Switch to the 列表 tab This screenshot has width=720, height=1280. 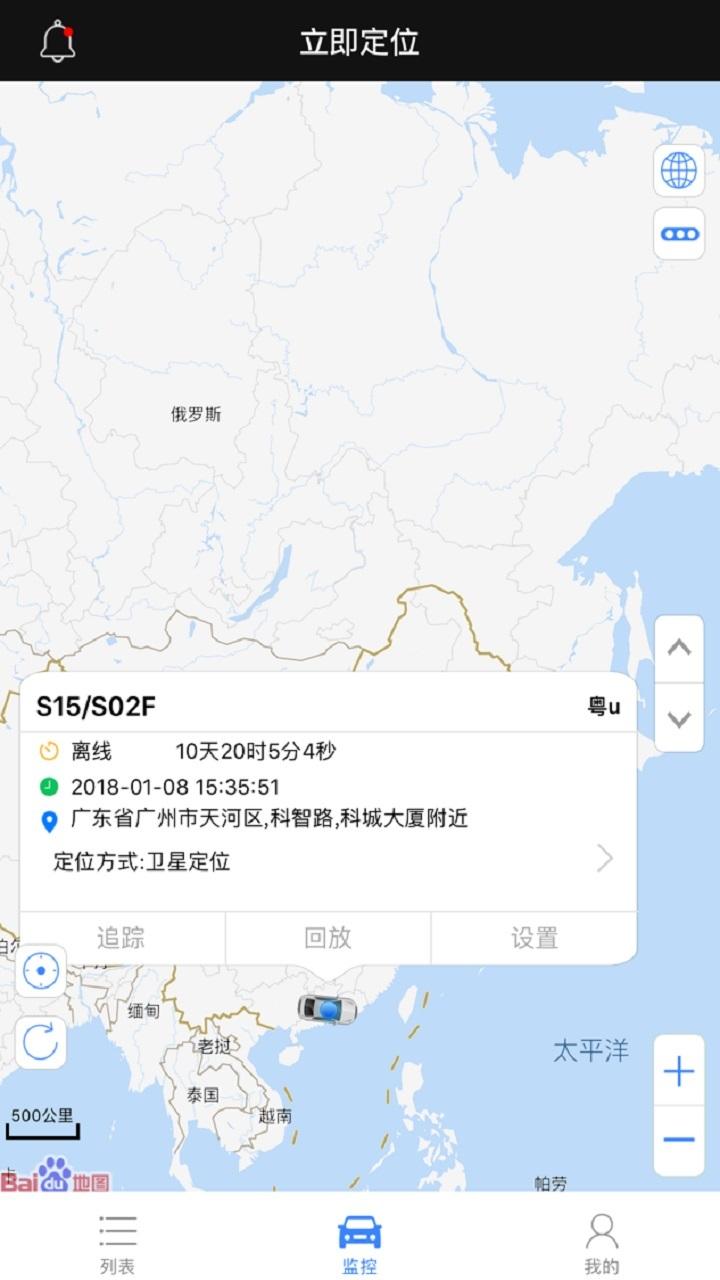pyautogui.click(x=117, y=1240)
